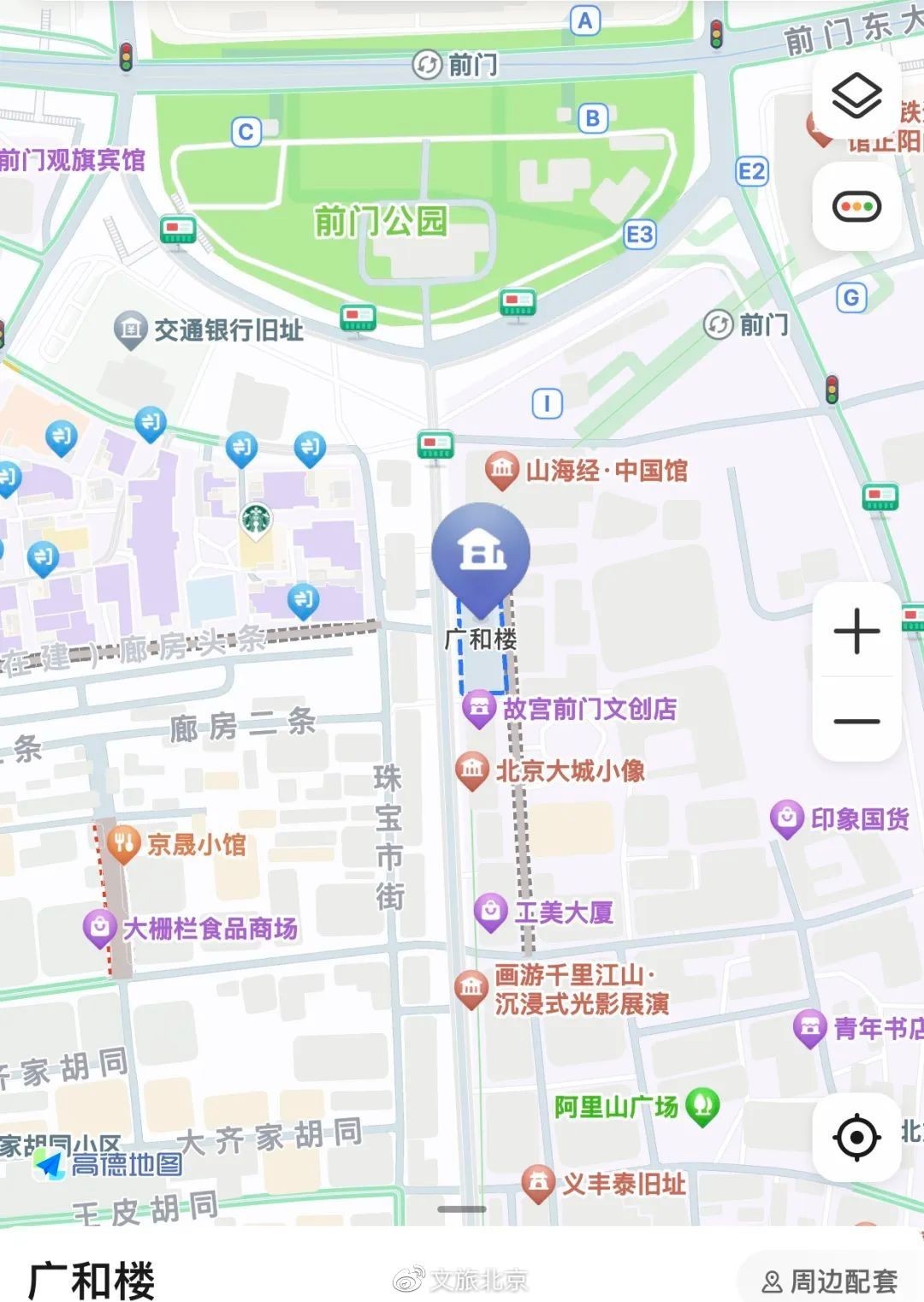This screenshot has width=924, height=1302.
Task: Select the 前门 subway station above the park
Action: pos(427,64)
